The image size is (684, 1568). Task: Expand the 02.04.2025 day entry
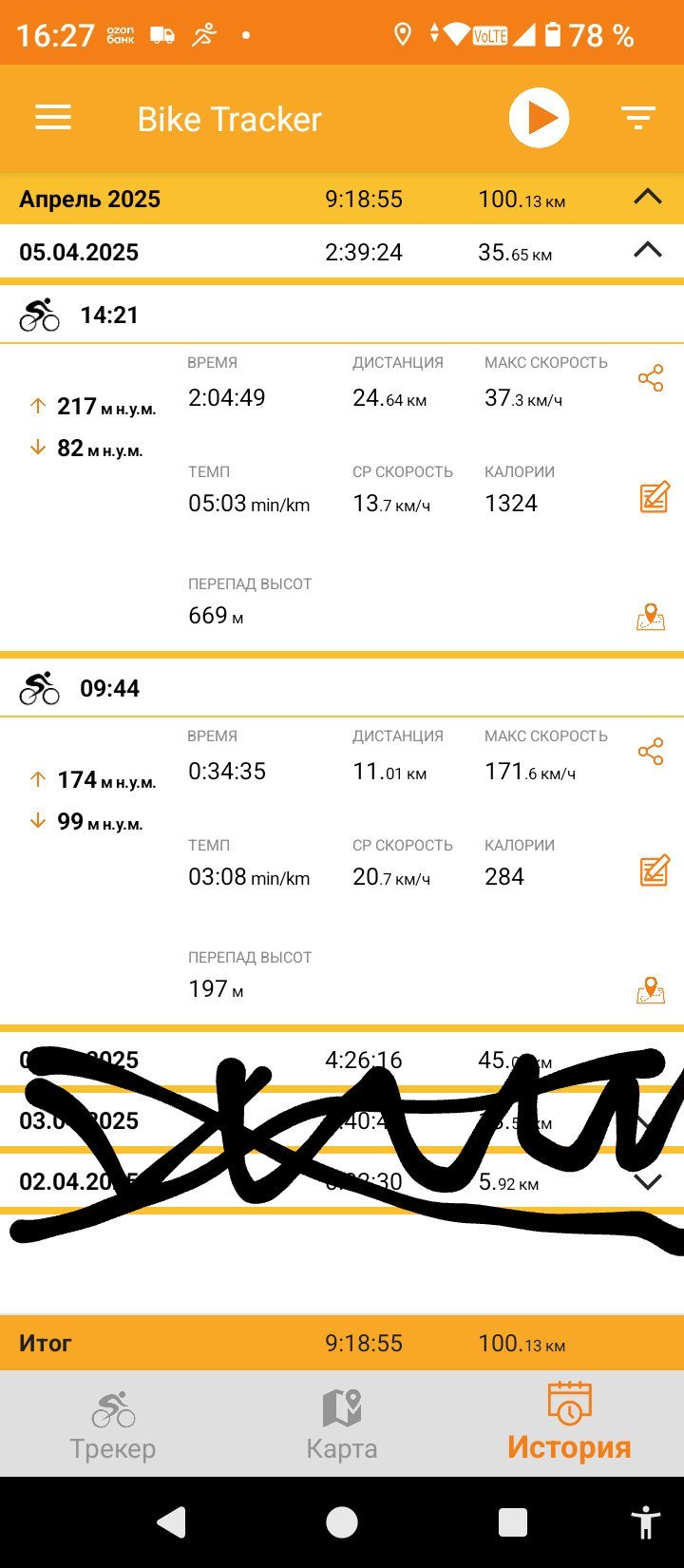click(x=648, y=1182)
